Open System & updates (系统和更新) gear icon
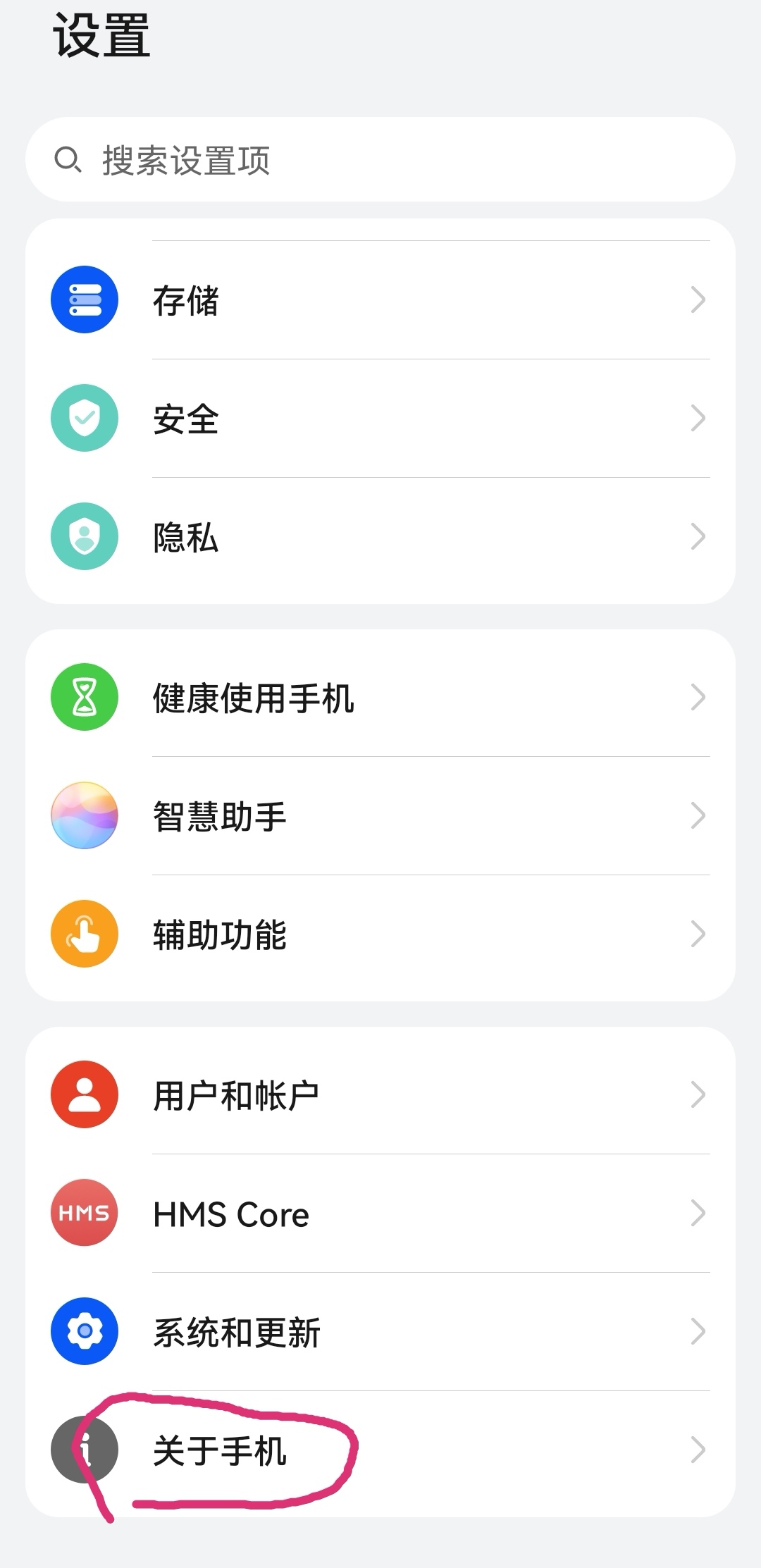 (x=84, y=1332)
